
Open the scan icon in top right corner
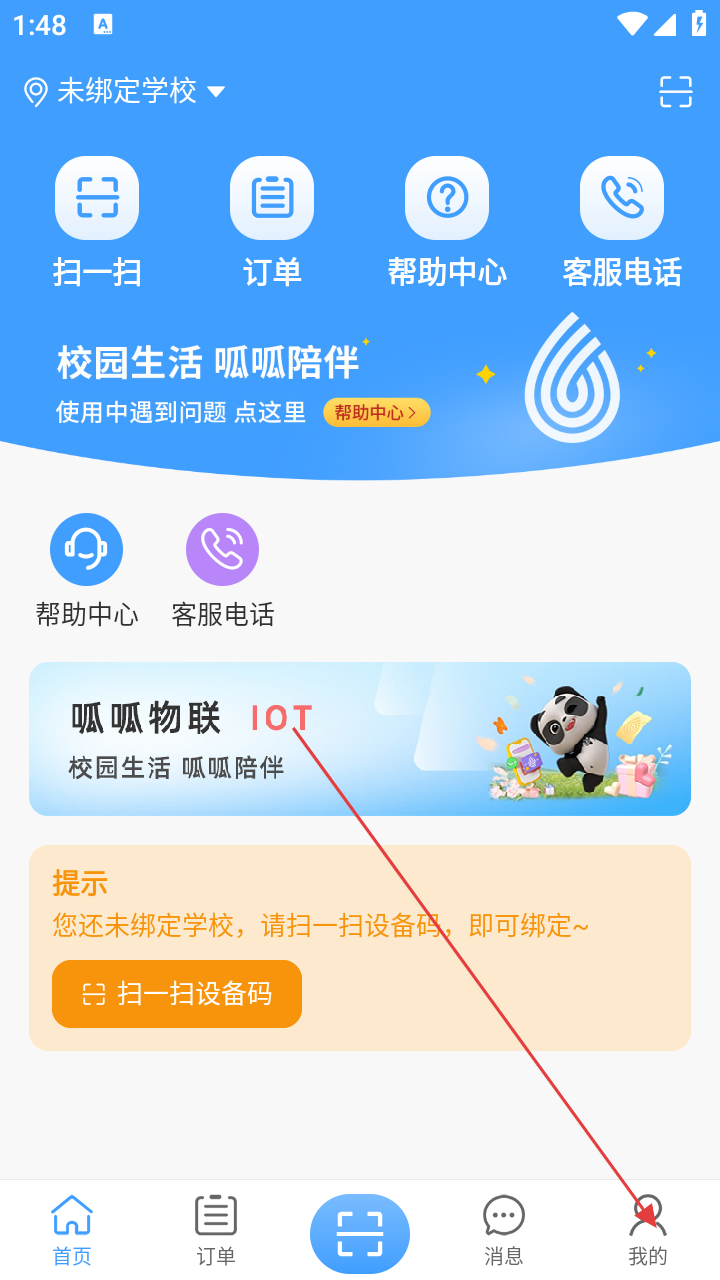click(676, 92)
